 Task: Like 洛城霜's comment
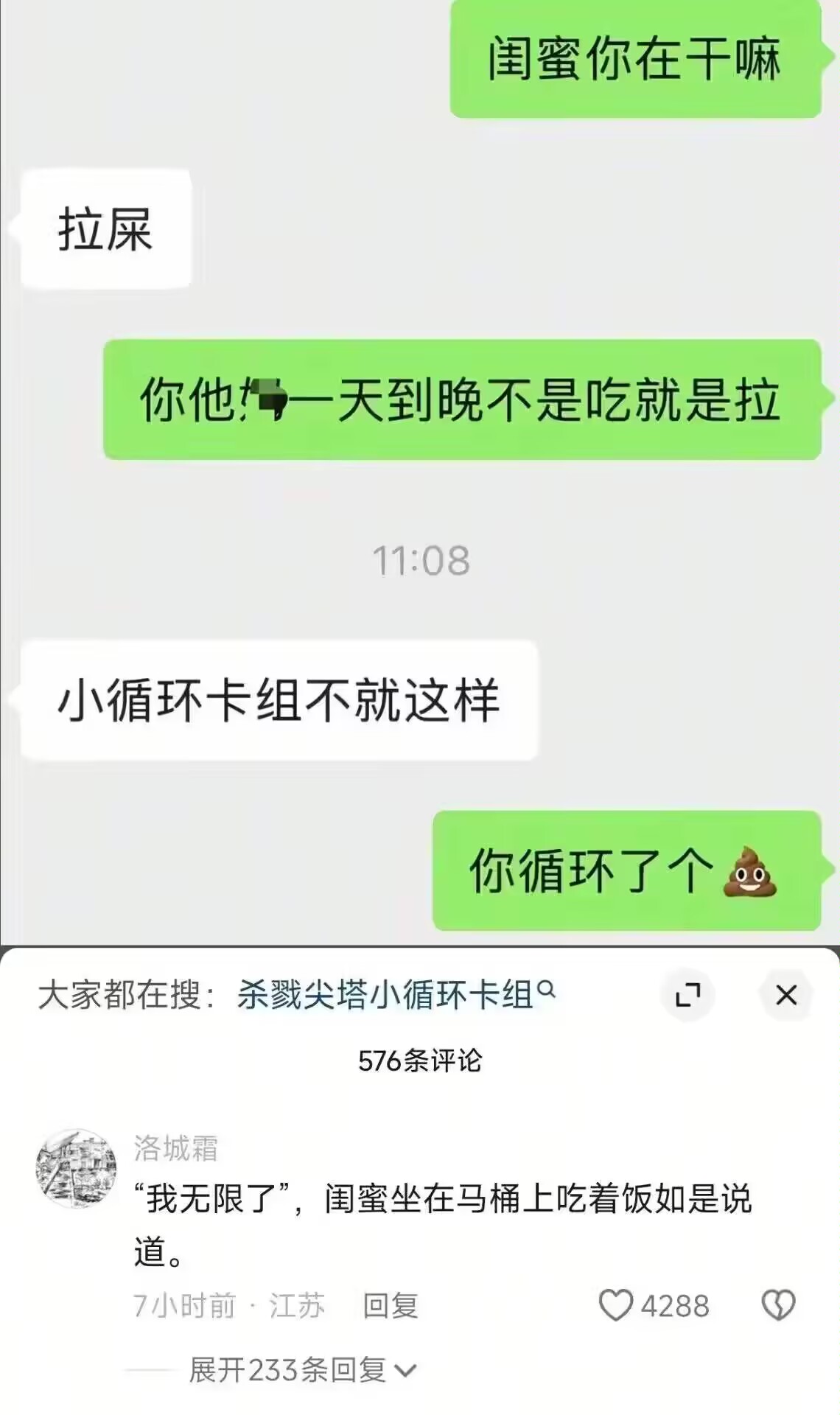(x=616, y=1305)
